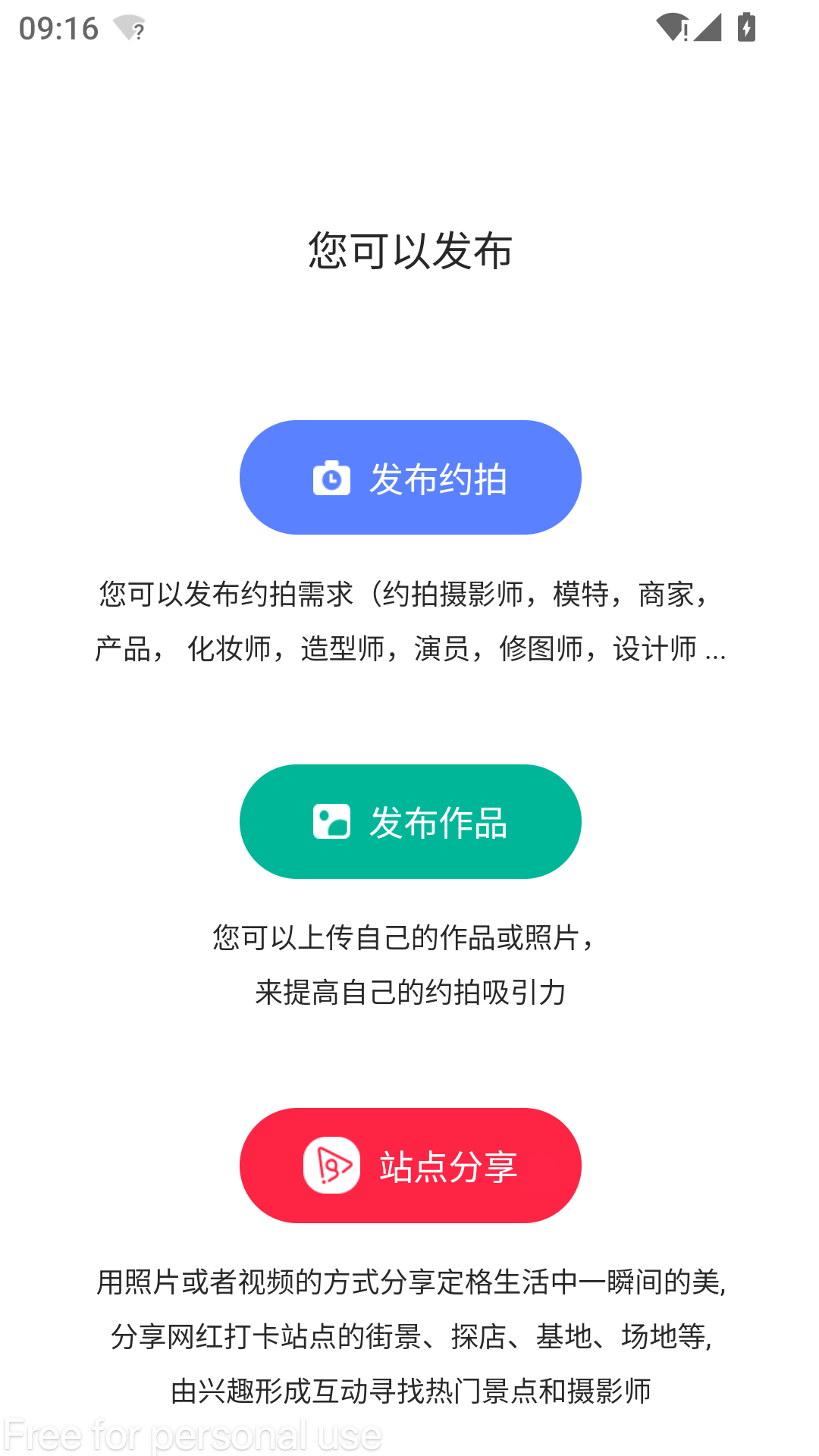This screenshot has height=1456, width=819.
Task: Open 站点分享 to share a spot
Action: [x=410, y=1166]
